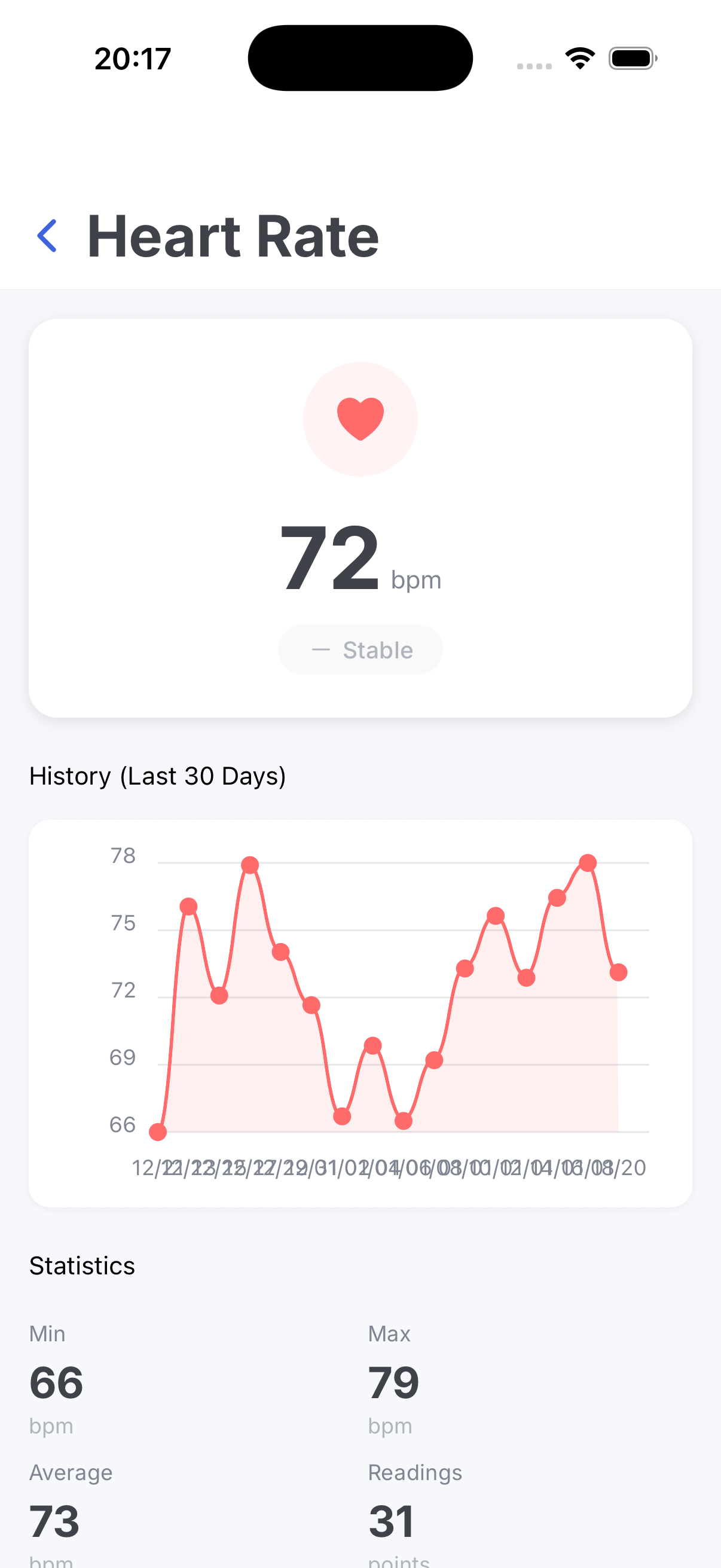The image size is (721, 1568).
Task: Tap the dash icon inside the Stable badge
Action: pyautogui.click(x=321, y=649)
